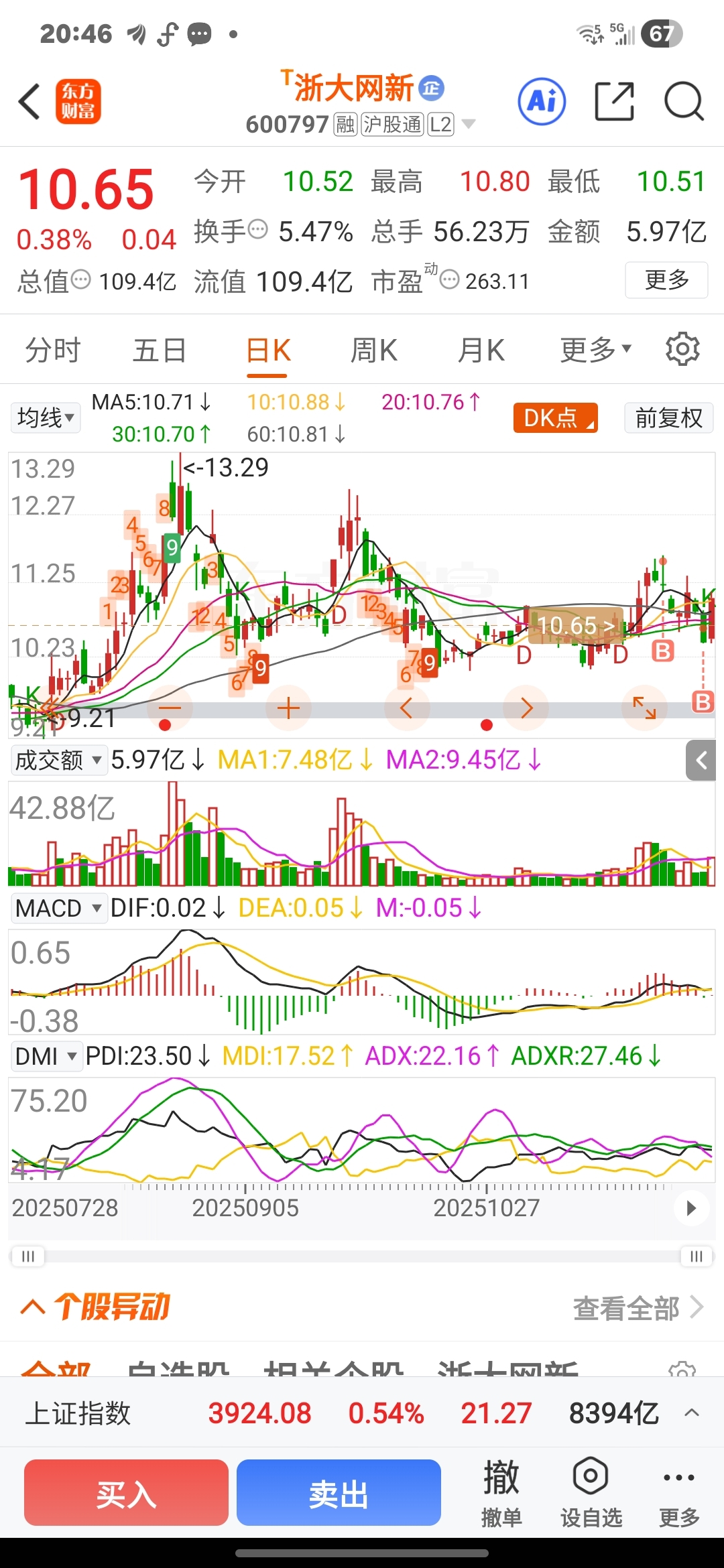Tap 卖出 to sell the stock

tap(339, 1493)
